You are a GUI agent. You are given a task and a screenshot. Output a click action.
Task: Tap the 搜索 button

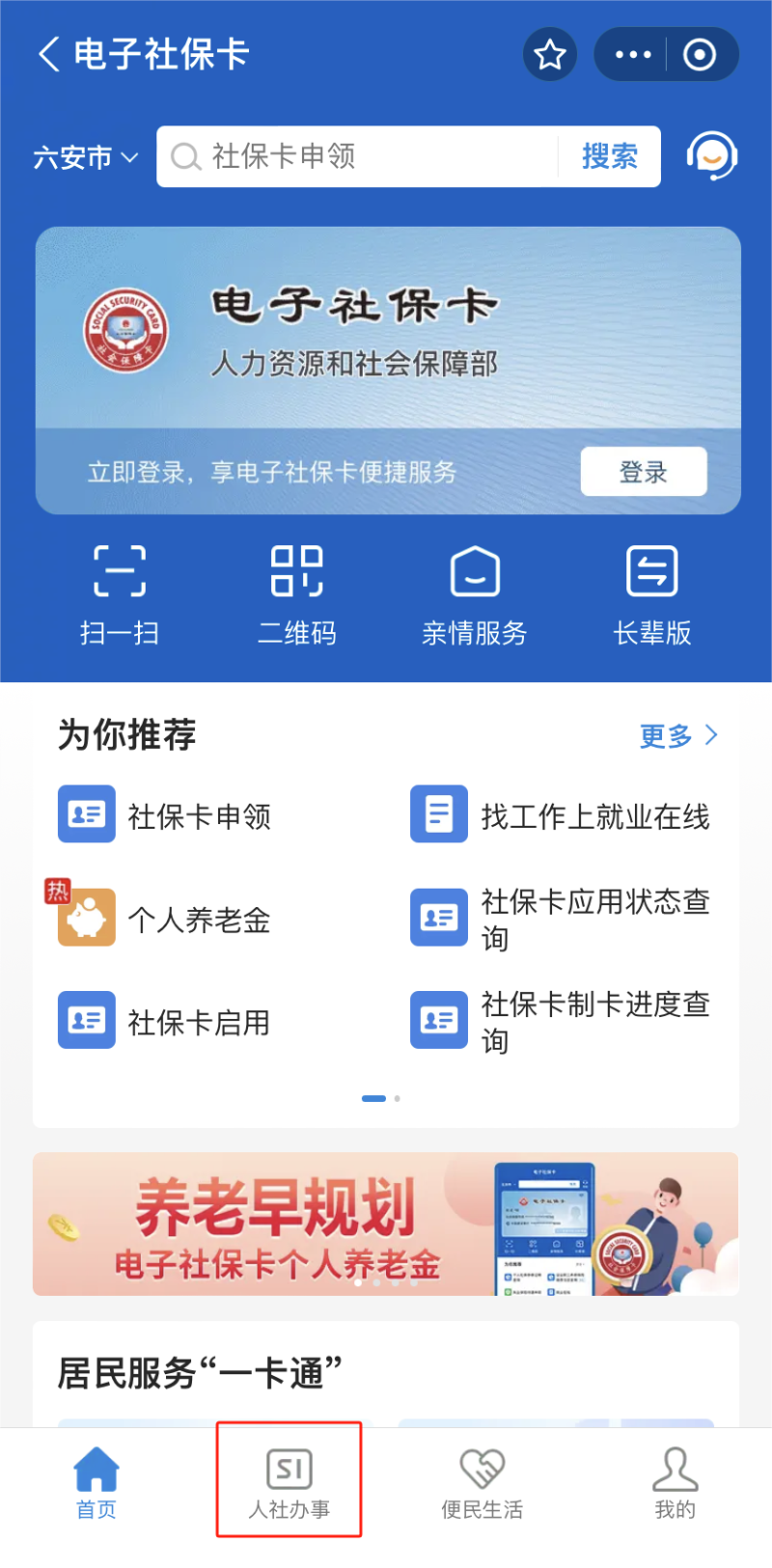coord(610,156)
